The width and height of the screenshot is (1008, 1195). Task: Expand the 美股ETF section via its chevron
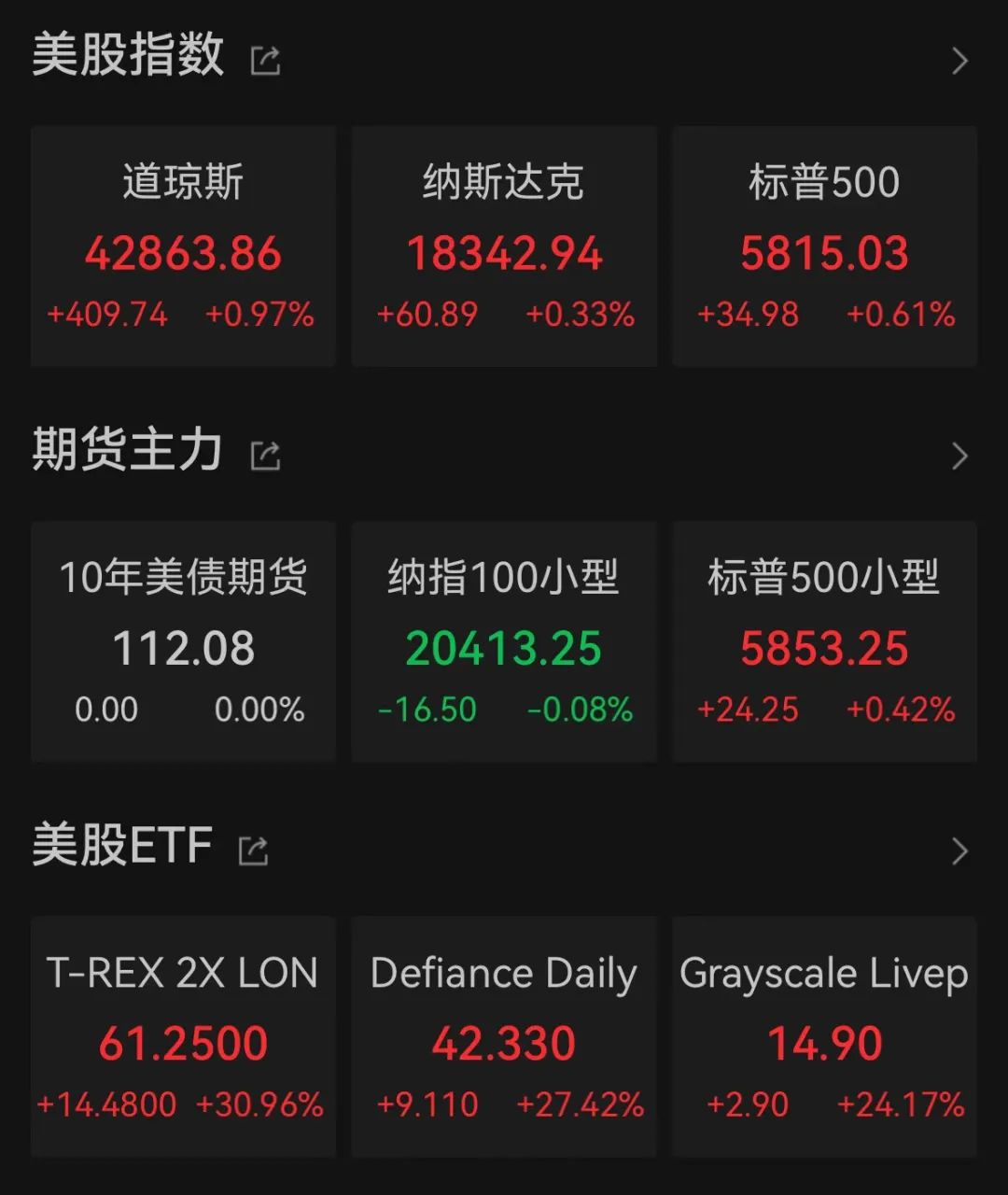click(959, 851)
